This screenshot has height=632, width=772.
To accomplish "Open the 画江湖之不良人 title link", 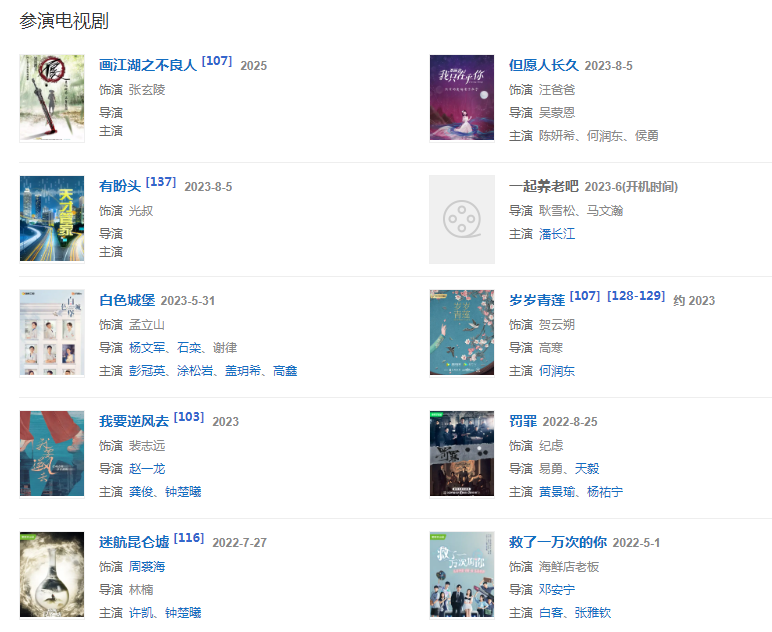I will 148,65.
